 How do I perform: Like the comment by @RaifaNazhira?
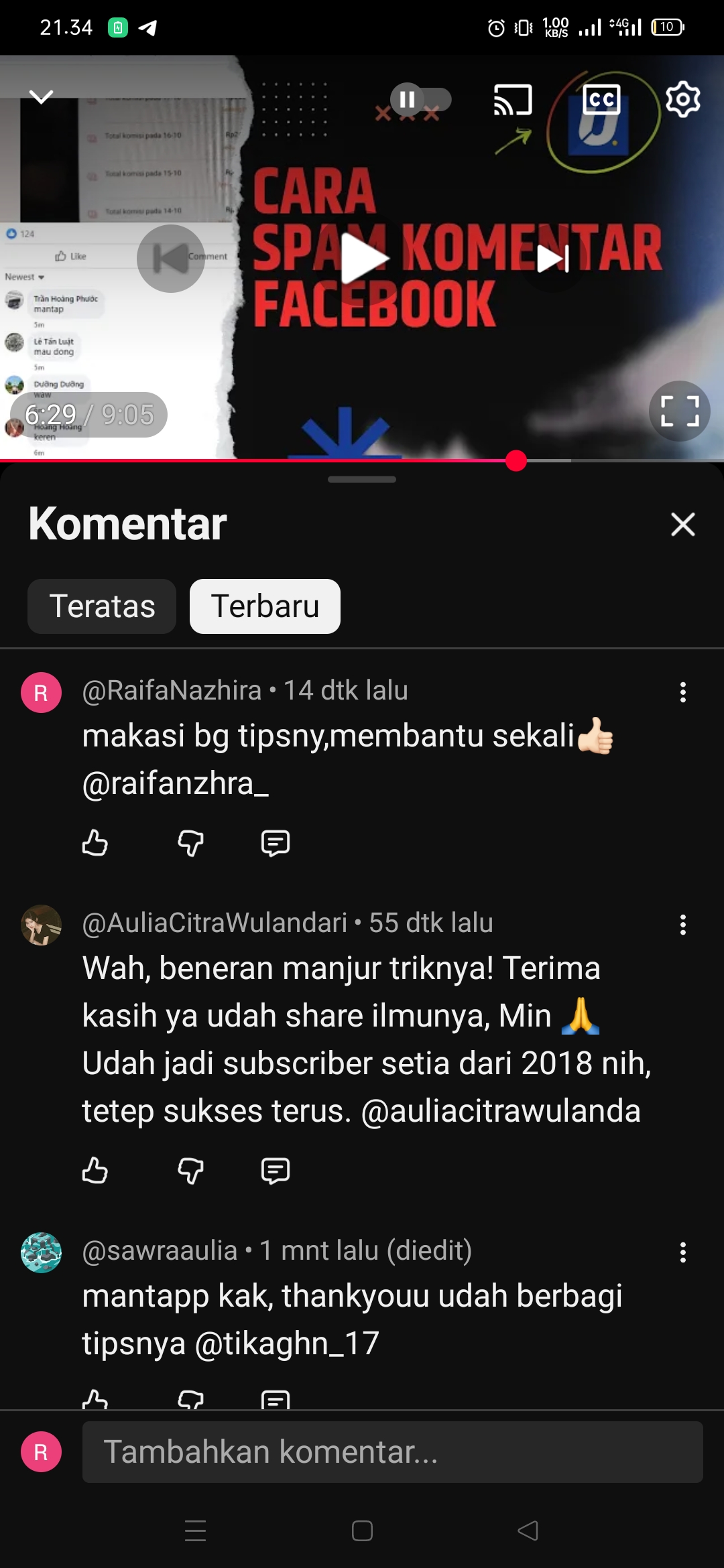(x=95, y=843)
